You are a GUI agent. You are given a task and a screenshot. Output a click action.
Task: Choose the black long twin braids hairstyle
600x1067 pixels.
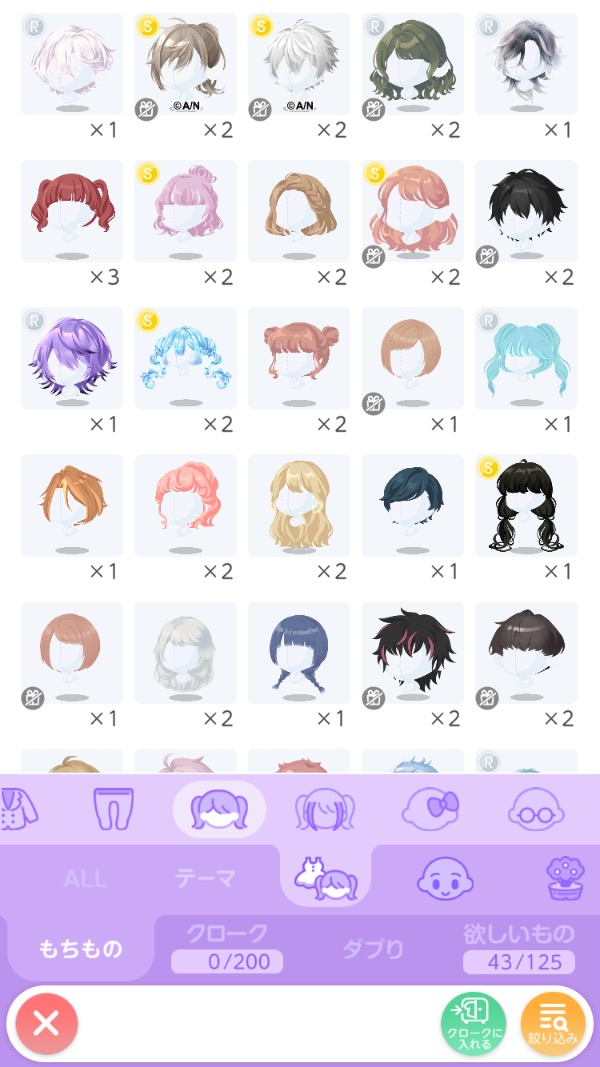526,505
